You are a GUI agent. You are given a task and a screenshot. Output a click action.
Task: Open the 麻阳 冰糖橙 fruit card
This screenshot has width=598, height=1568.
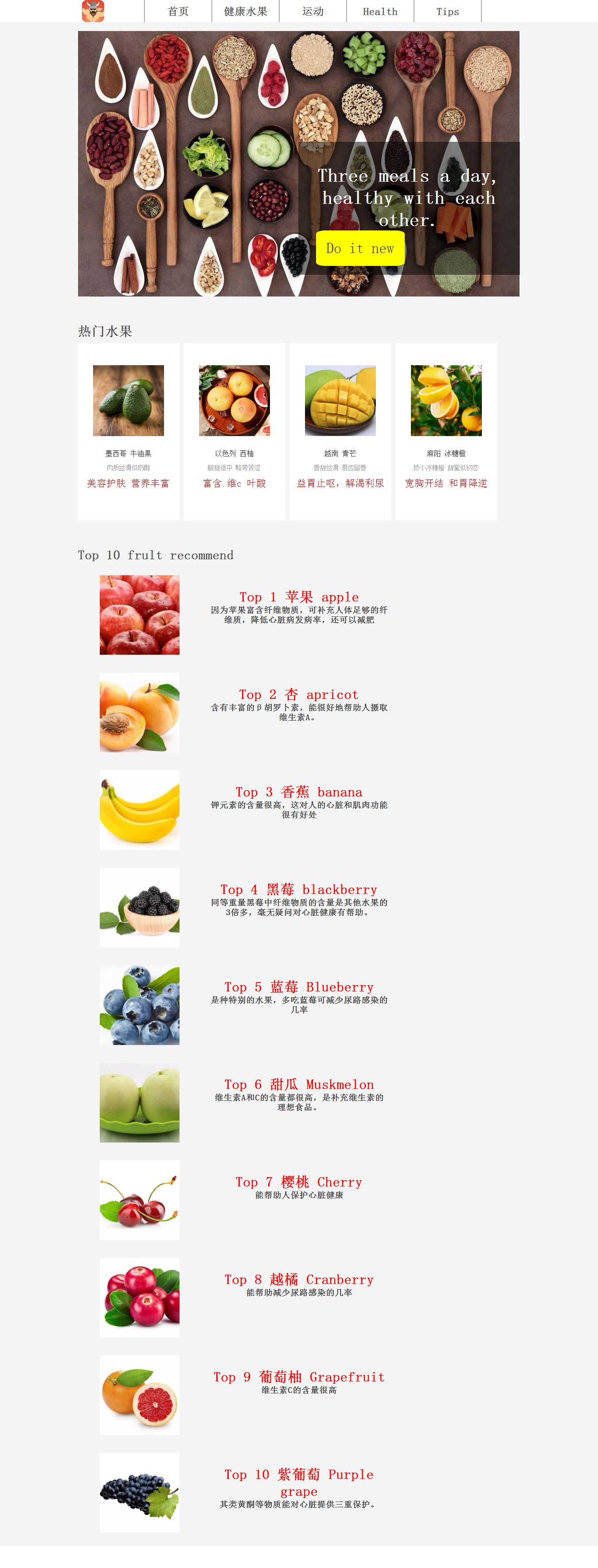click(x=446, y=431)
